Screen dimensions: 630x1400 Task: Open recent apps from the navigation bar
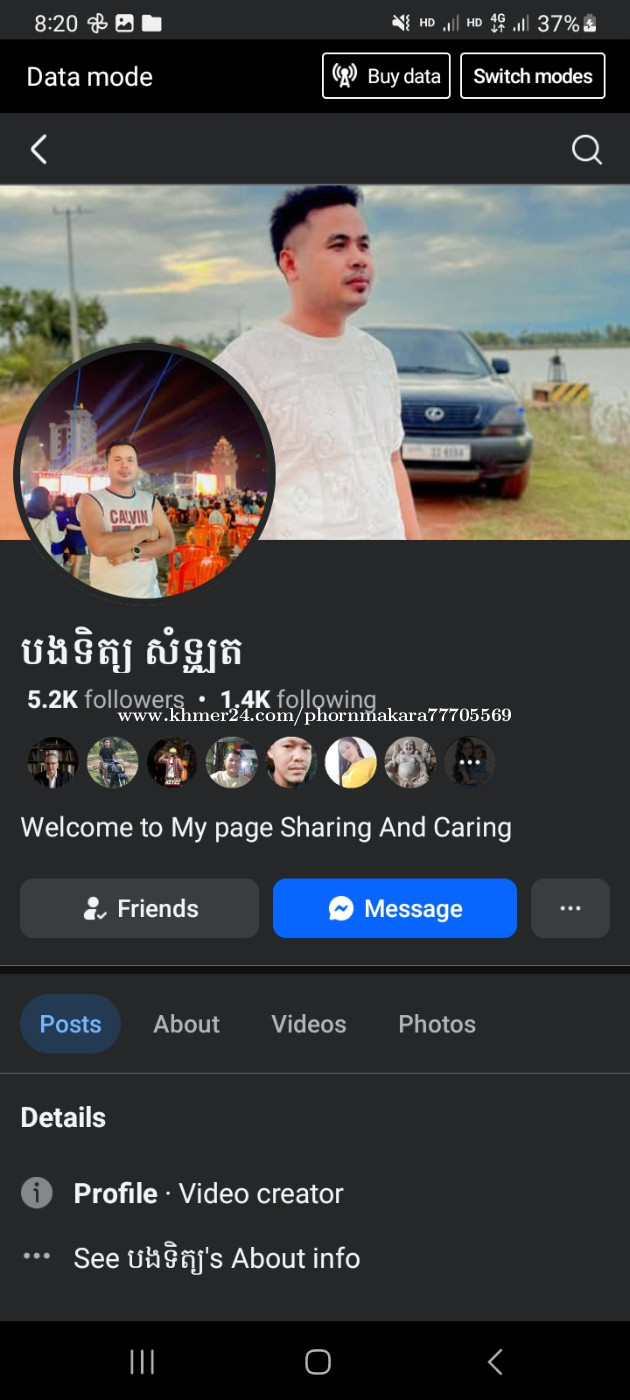click(x=143, y=1361)
